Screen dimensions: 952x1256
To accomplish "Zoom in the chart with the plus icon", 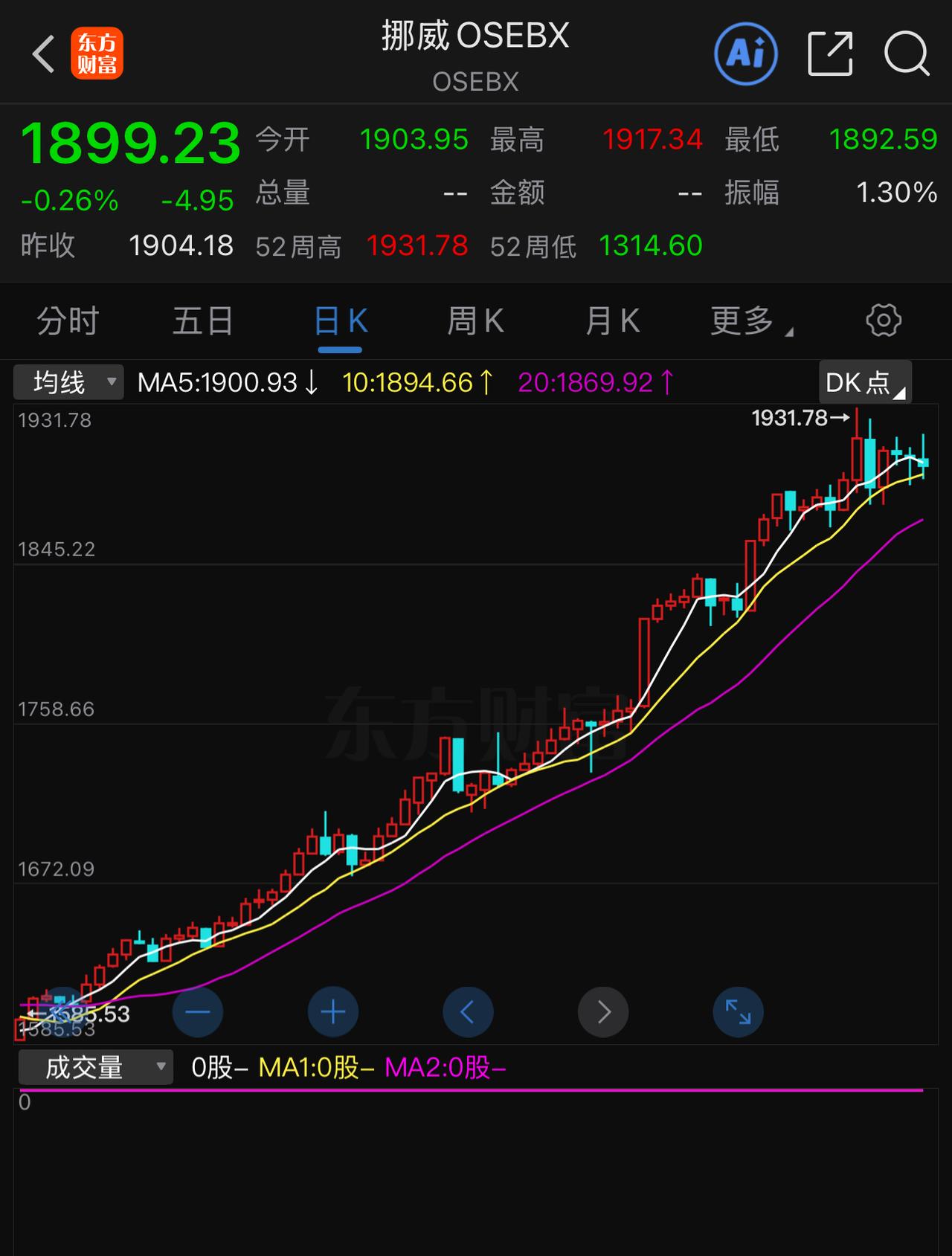I will tap(332, 1011).
